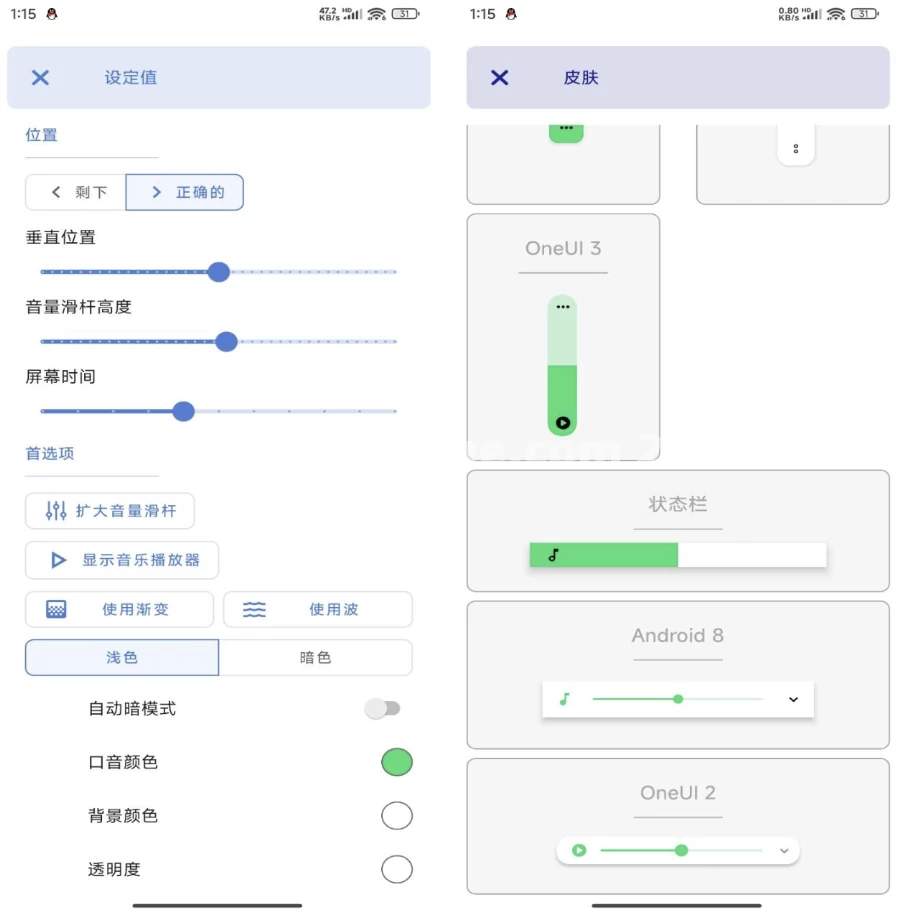This screenshot has width=908, height=912.
Task: Open the green 口音颜色 swatch
Action: pos(397,762)
